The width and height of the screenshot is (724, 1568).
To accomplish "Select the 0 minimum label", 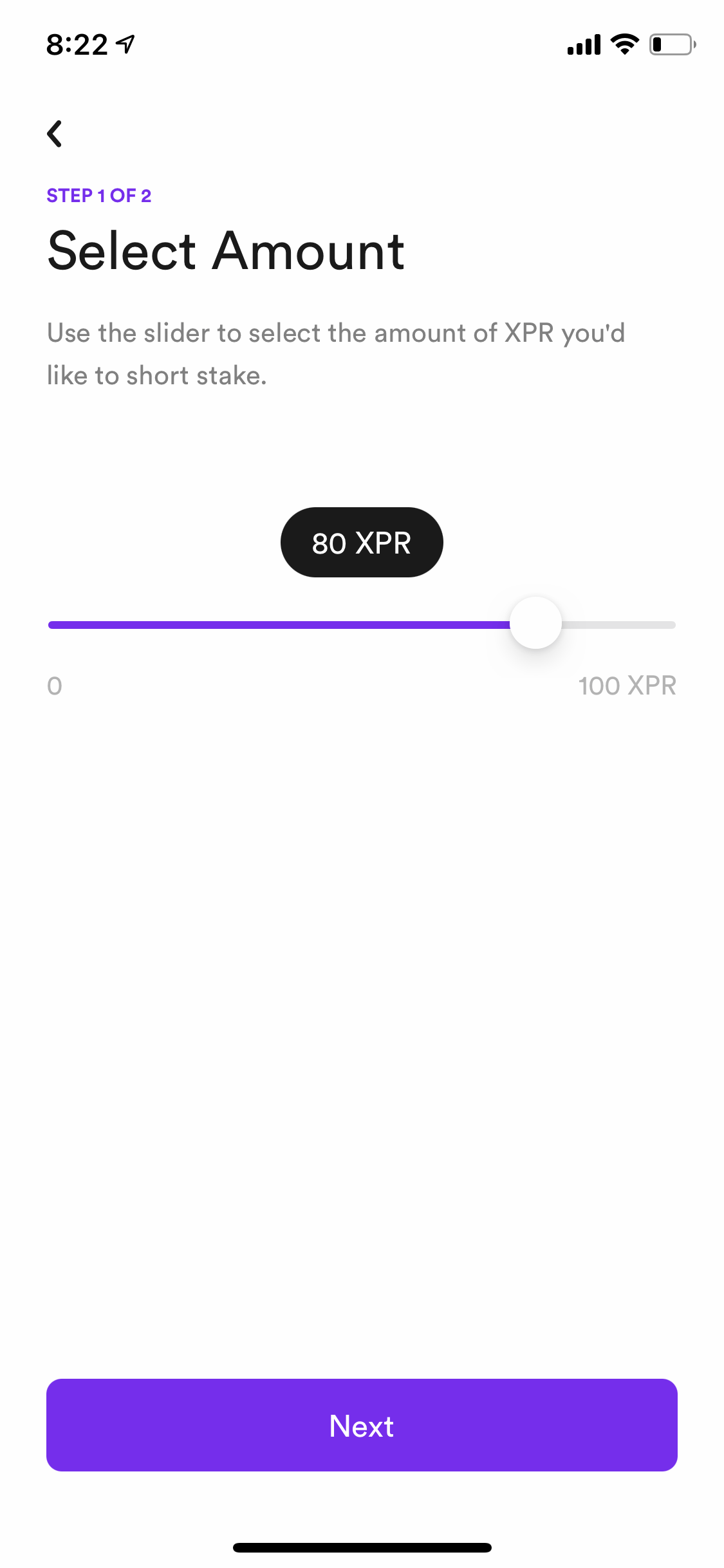I will click(55, 686).
